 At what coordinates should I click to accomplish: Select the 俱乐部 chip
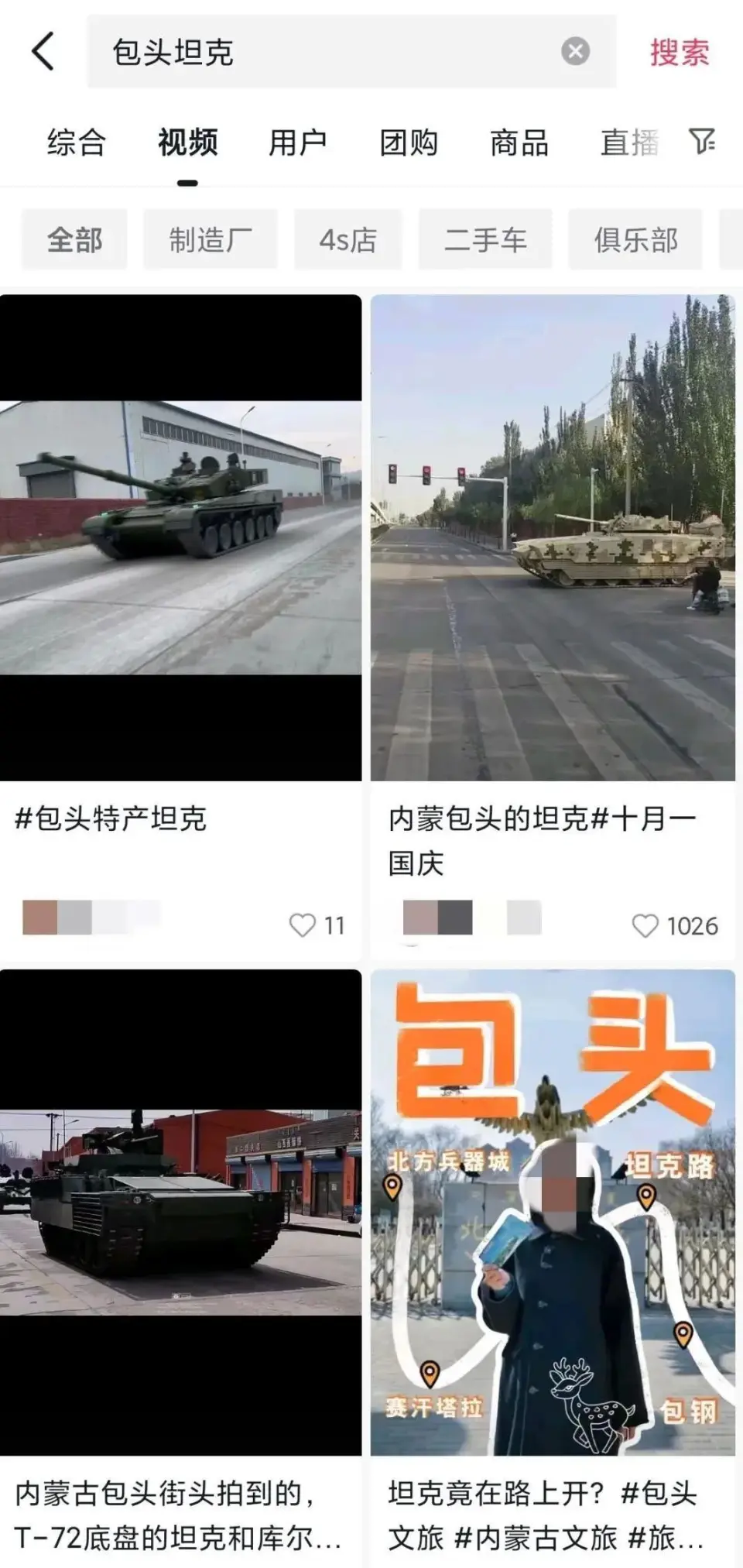635,239
